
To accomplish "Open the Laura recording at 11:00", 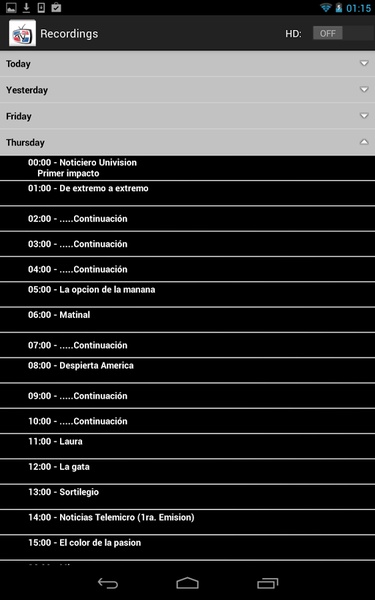I will click(x=188, y=446).
